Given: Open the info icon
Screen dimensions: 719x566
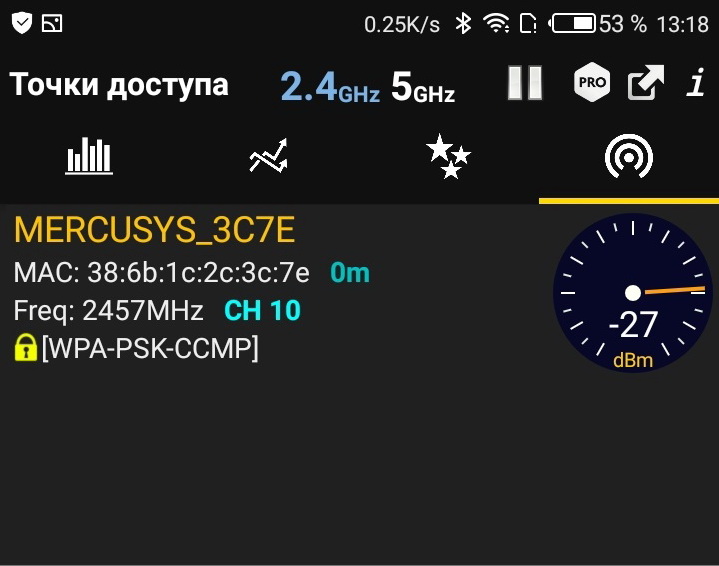Looking at the screenshot, I should (696, 84).
